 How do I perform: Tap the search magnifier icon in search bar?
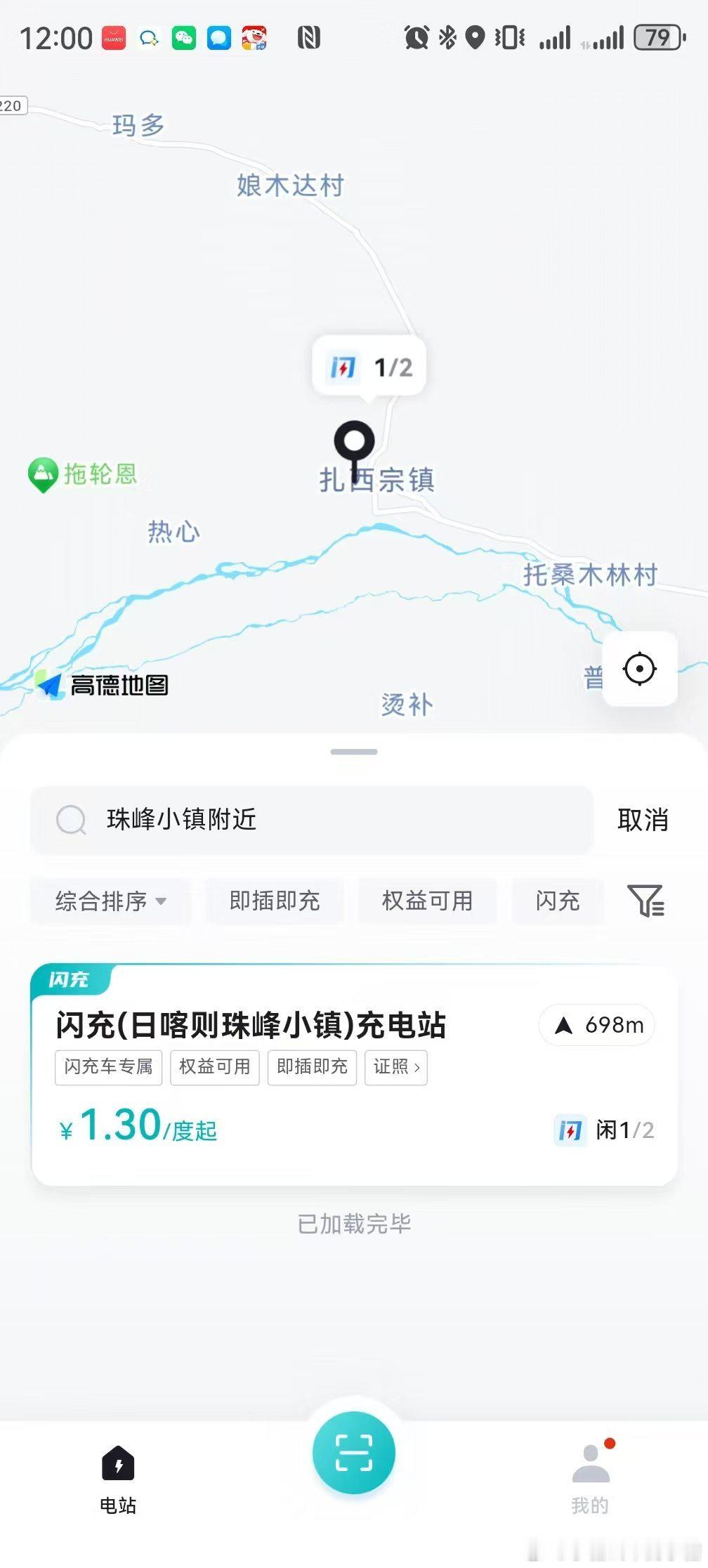point(70,820)
